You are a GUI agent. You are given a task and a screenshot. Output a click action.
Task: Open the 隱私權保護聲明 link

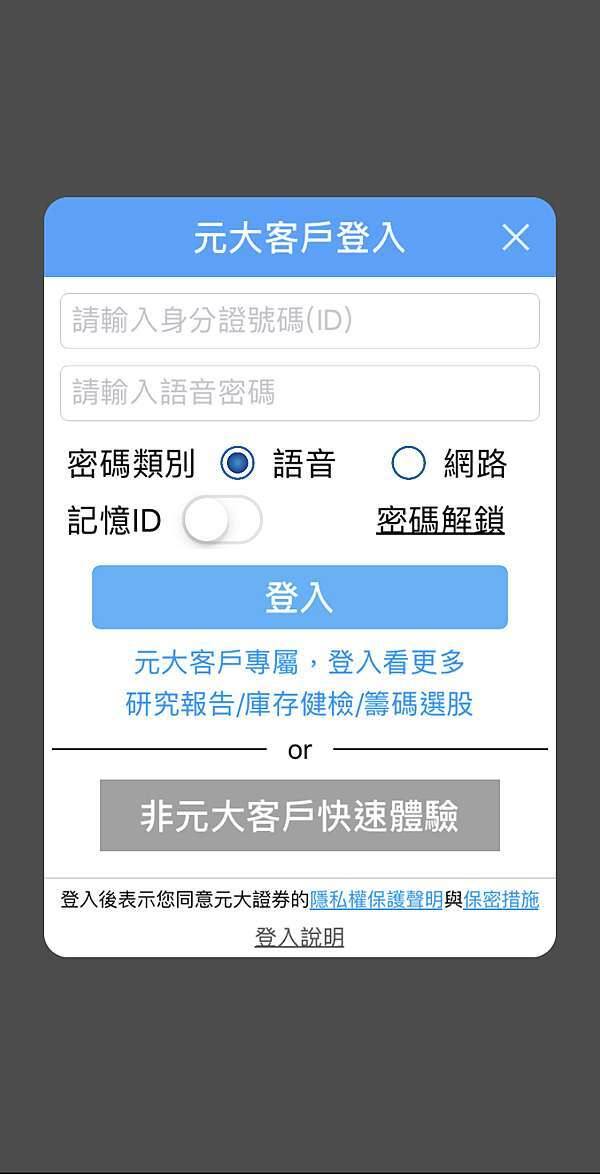point(377,900)
